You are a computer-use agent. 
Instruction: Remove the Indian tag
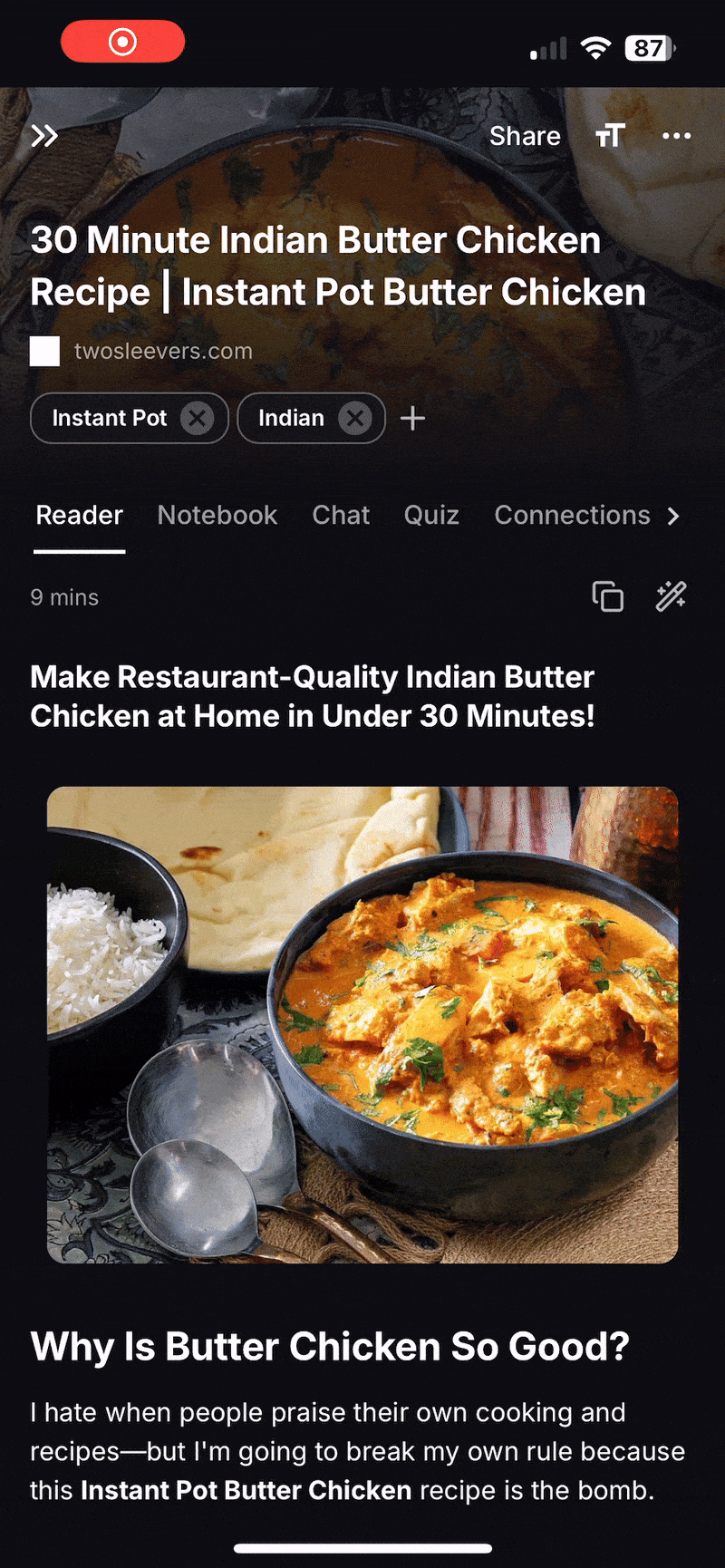point(355,418)
